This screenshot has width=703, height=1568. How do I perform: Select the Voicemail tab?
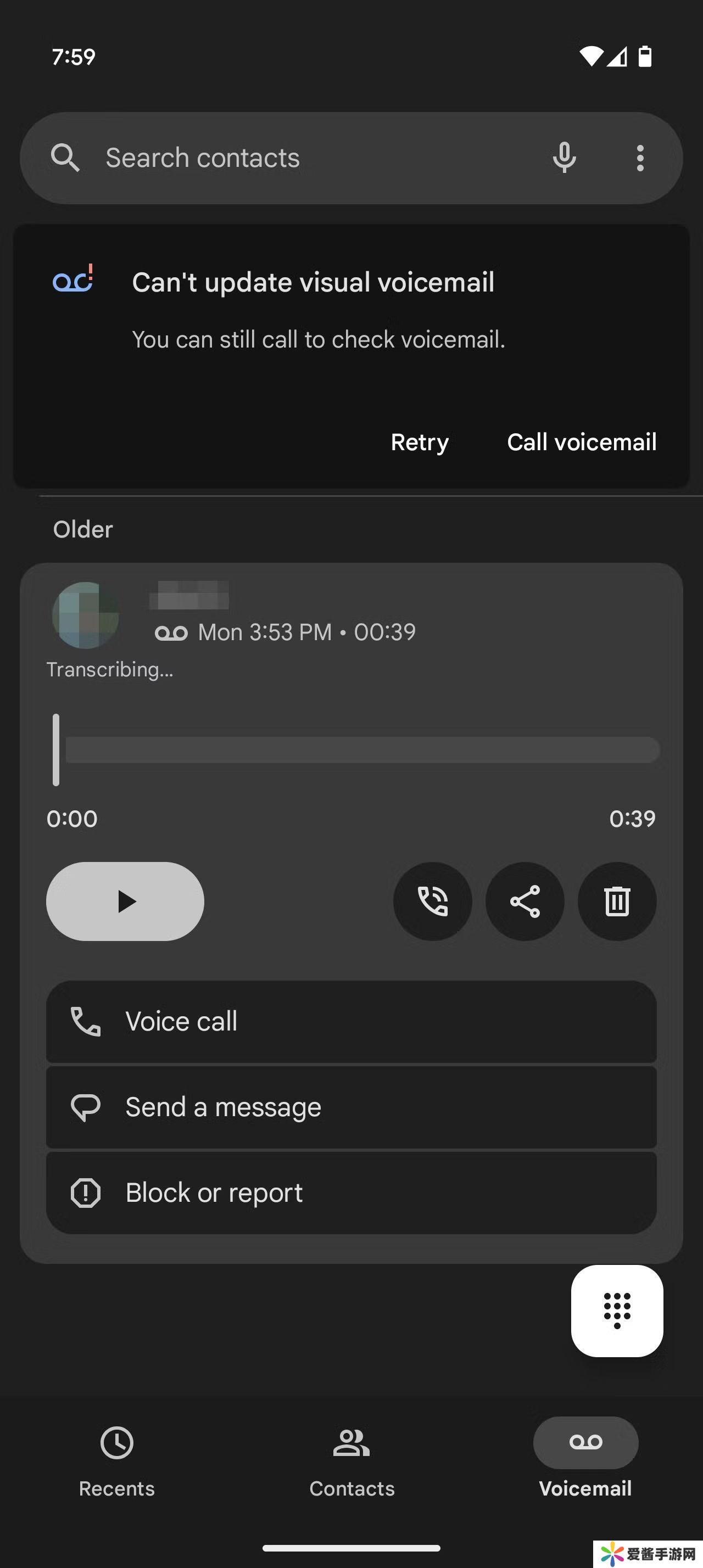[x=585, y=1460]
